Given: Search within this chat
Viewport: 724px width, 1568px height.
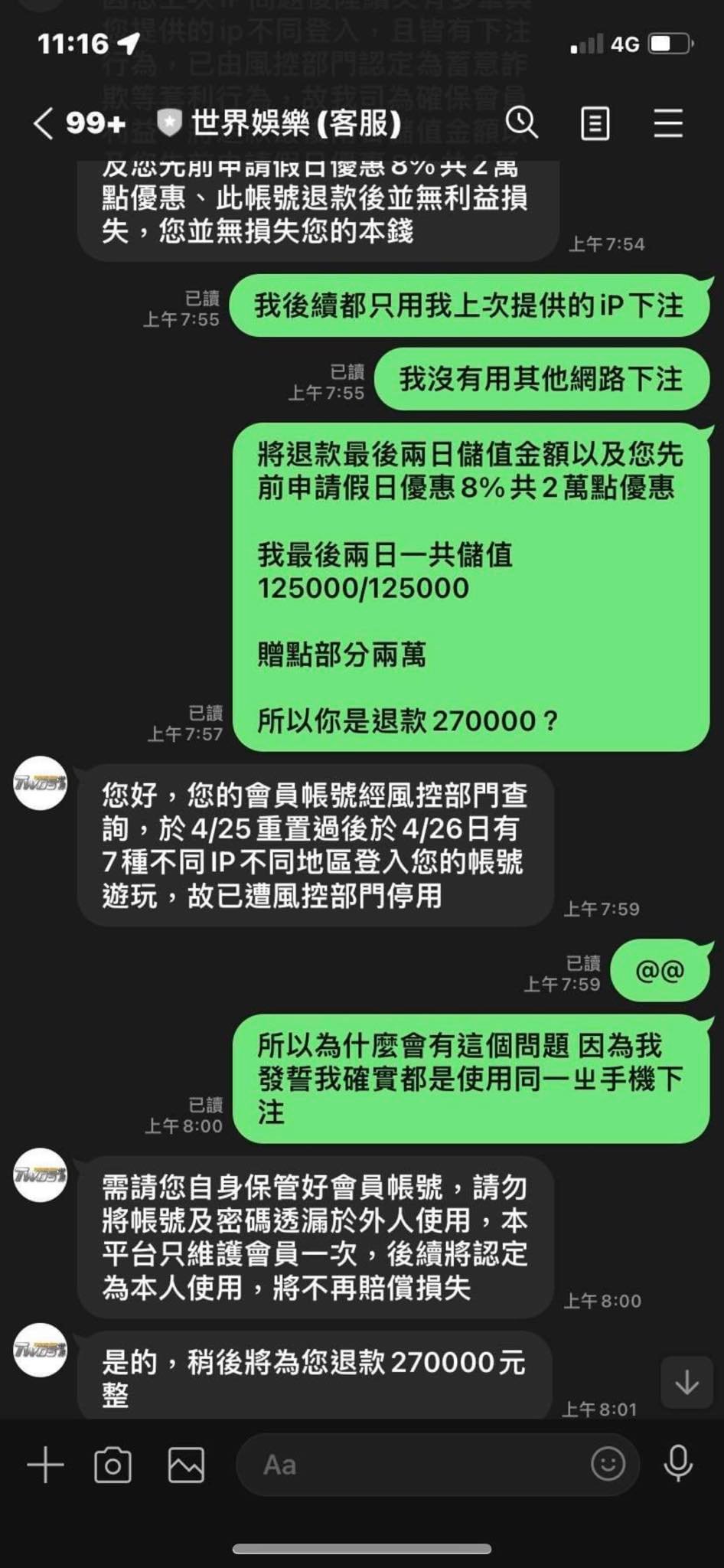Looking at the screenshot, I should pyautogui.click(x=521, y=122).
